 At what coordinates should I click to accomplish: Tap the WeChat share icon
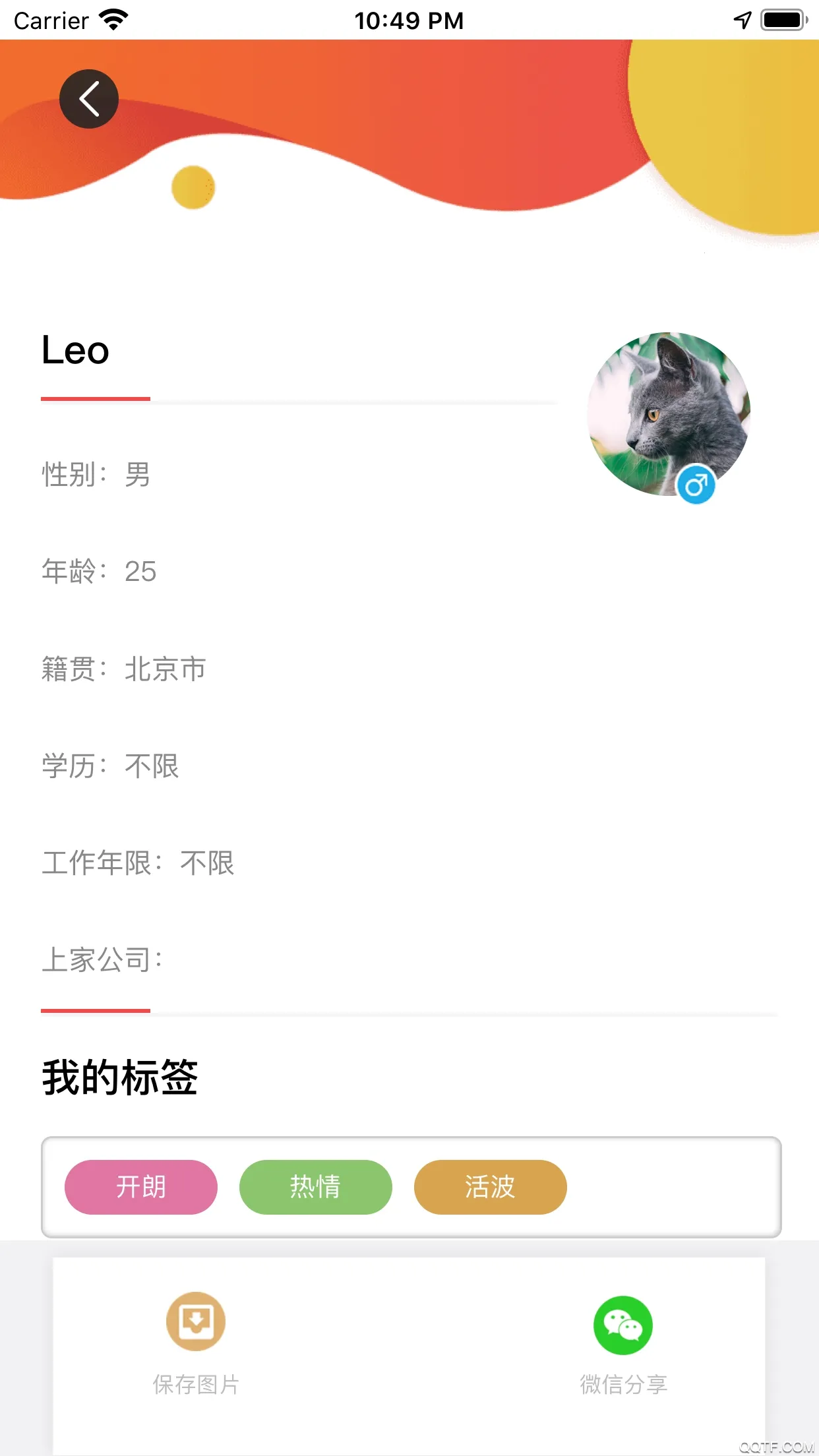tap(622, 1325)
